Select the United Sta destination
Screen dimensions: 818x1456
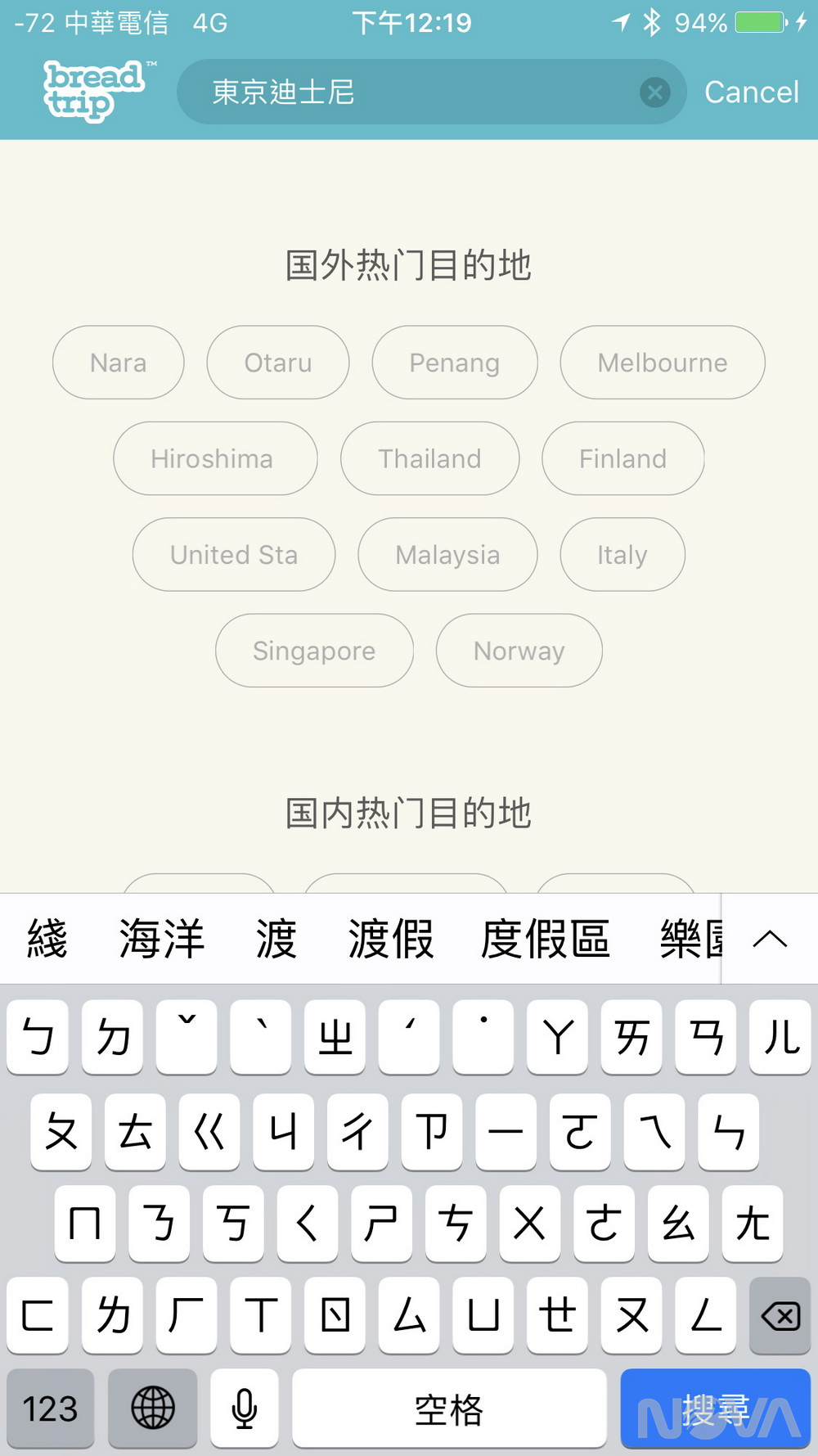233,555
